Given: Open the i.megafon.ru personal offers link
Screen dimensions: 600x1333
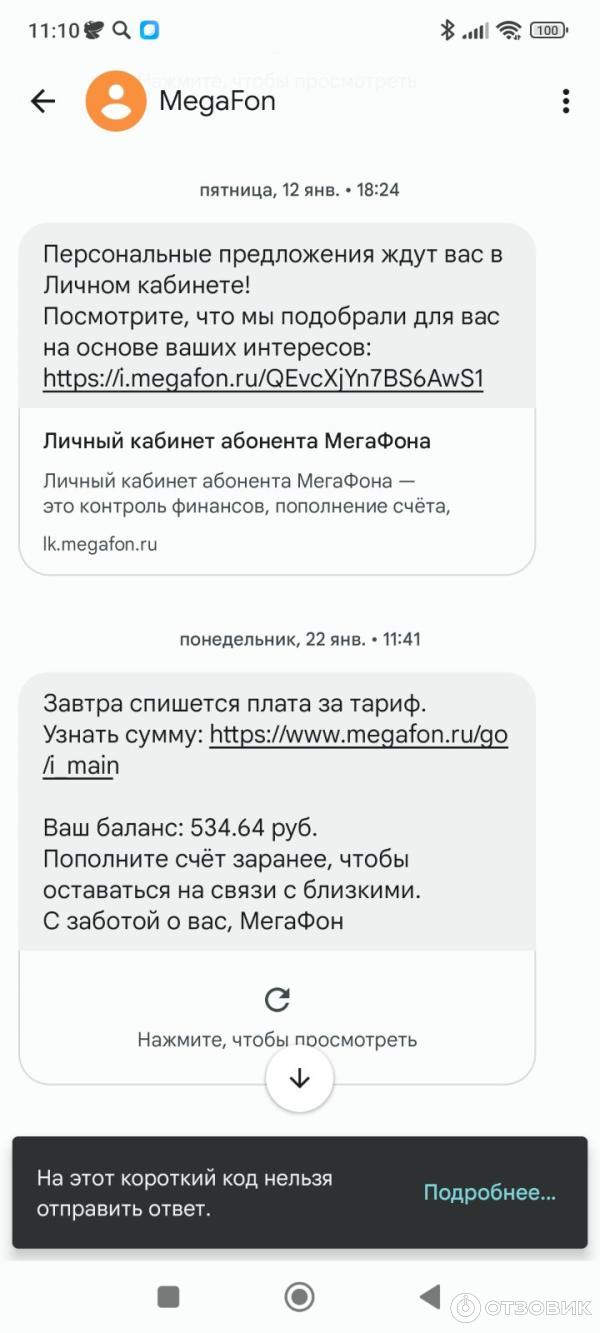Looking at the screenshot, I should click(262, 380).
